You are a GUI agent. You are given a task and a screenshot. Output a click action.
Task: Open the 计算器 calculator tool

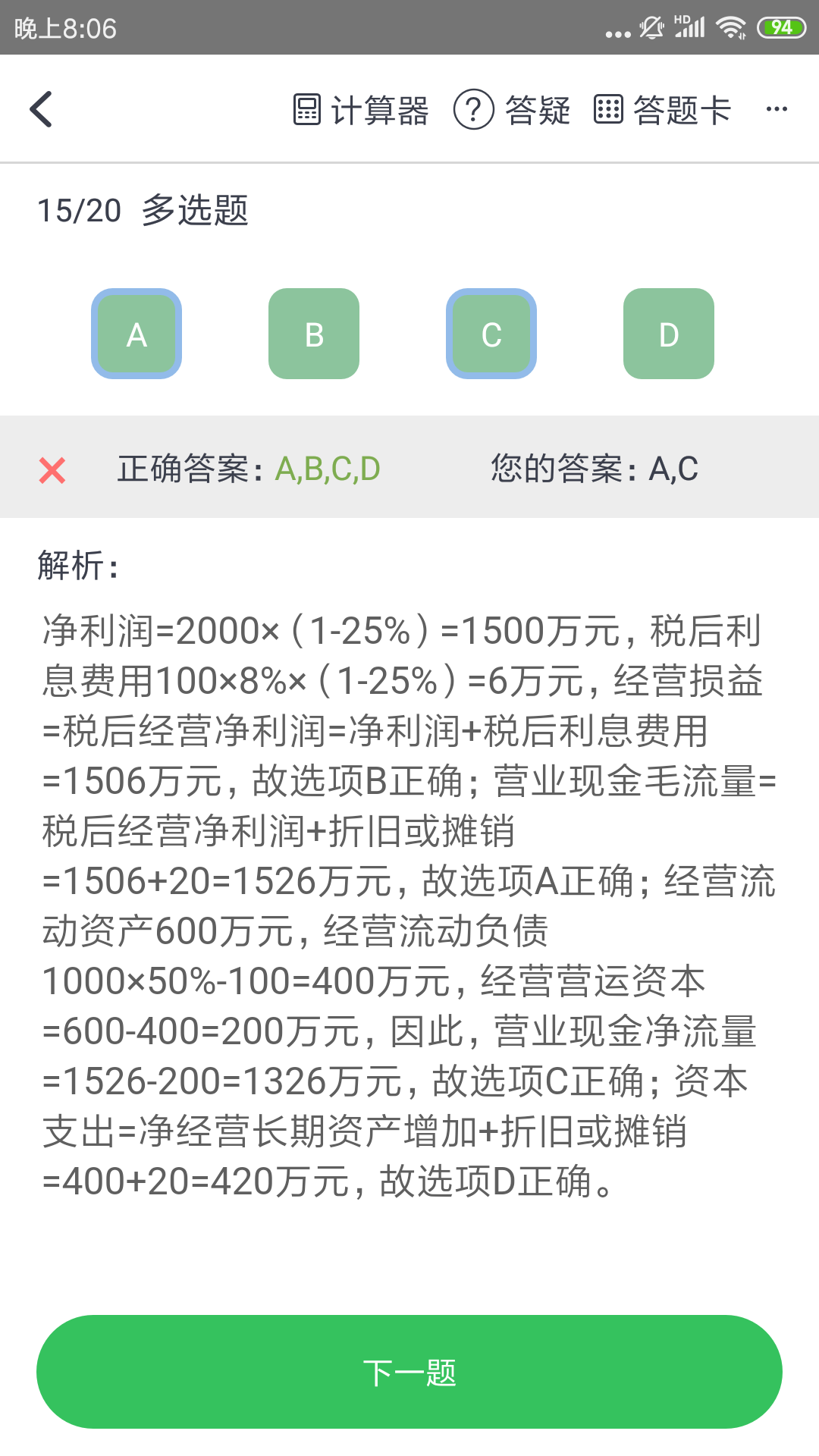click(361, 110)
